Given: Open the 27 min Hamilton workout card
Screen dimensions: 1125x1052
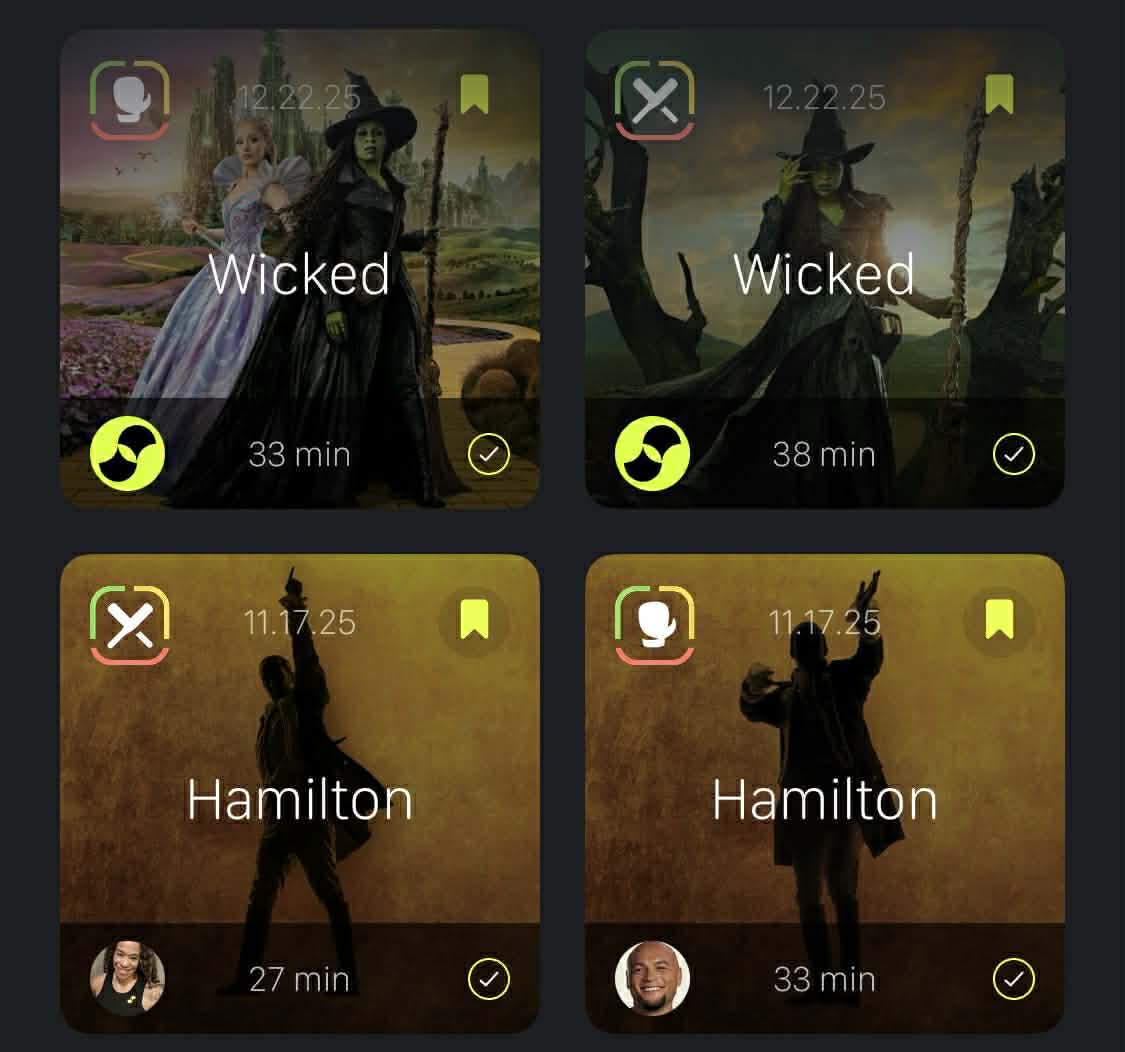Looking at the screenshot, I should click(x=299, y=800).
